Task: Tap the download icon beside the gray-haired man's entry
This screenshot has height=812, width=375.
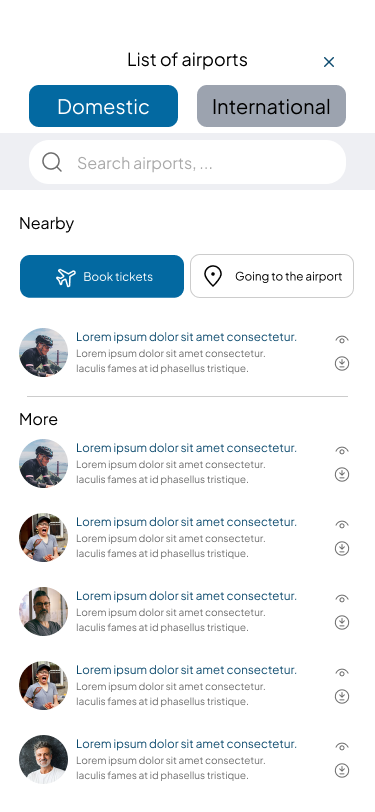Action: (x=342, y=771)
